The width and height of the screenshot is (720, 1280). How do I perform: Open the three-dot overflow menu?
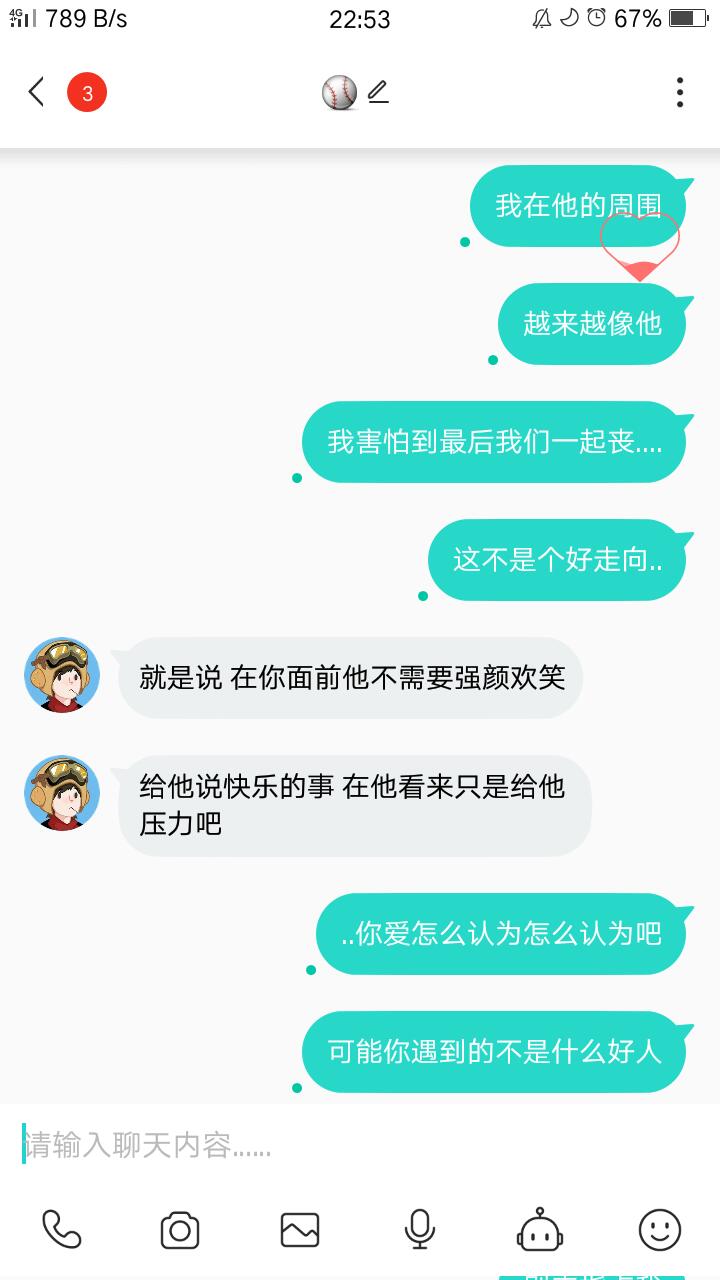680,93
